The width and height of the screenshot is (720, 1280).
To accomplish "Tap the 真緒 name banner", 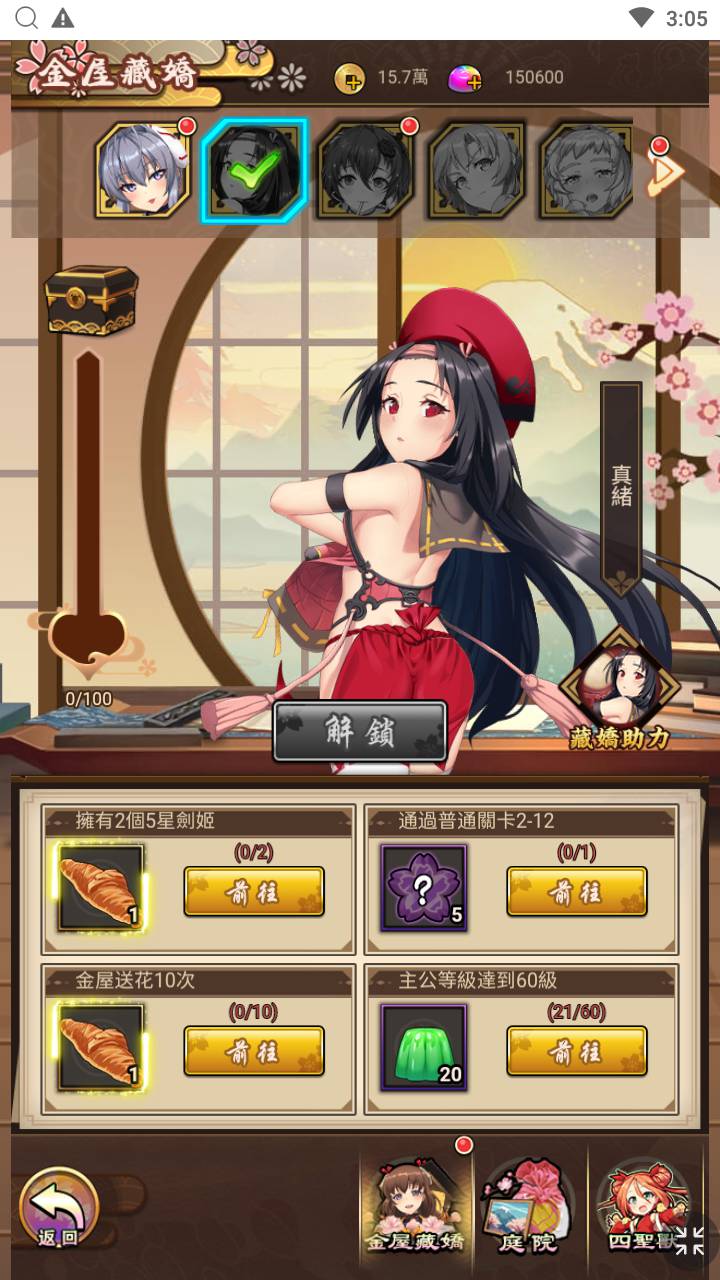I will click(x=621, y=485).
